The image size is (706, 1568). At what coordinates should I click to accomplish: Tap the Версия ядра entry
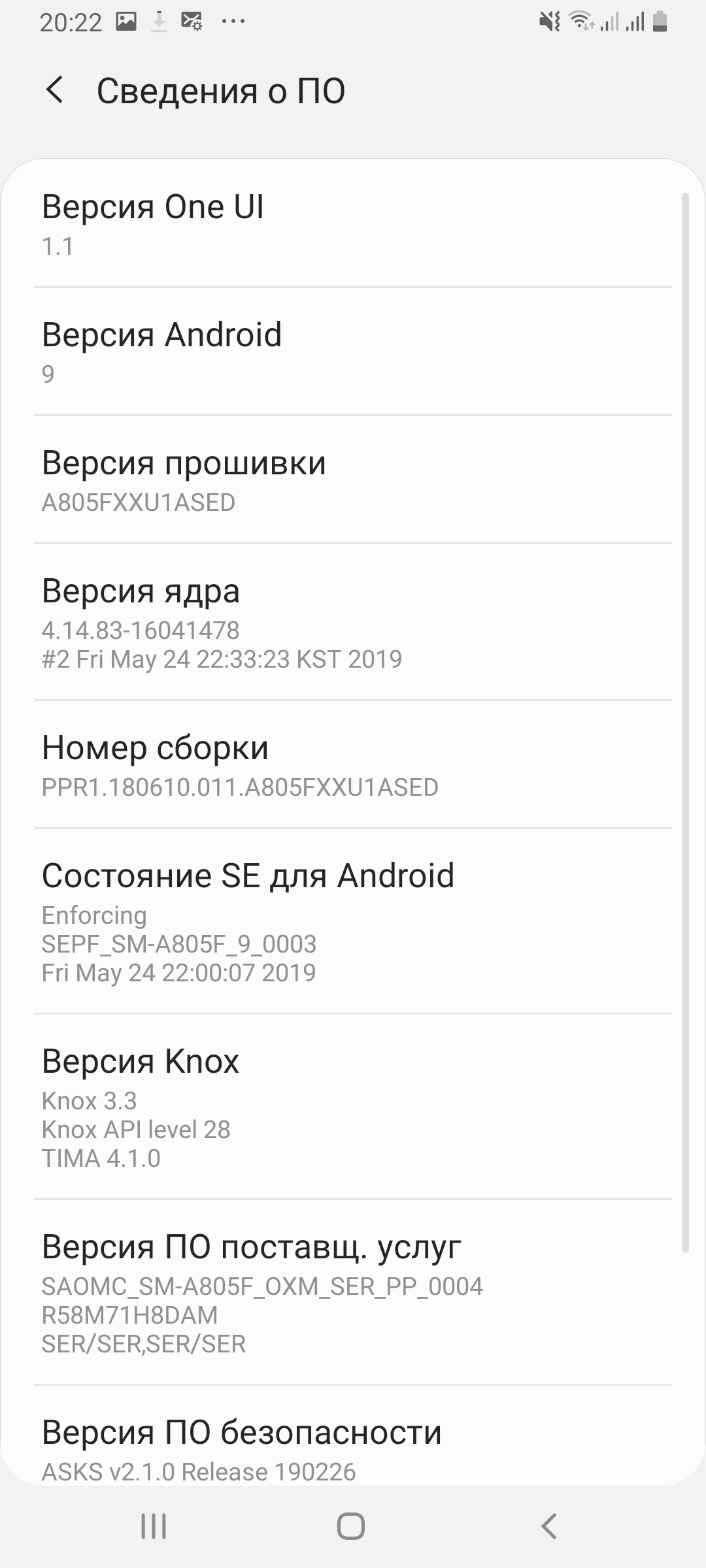(x=353, y=623)
